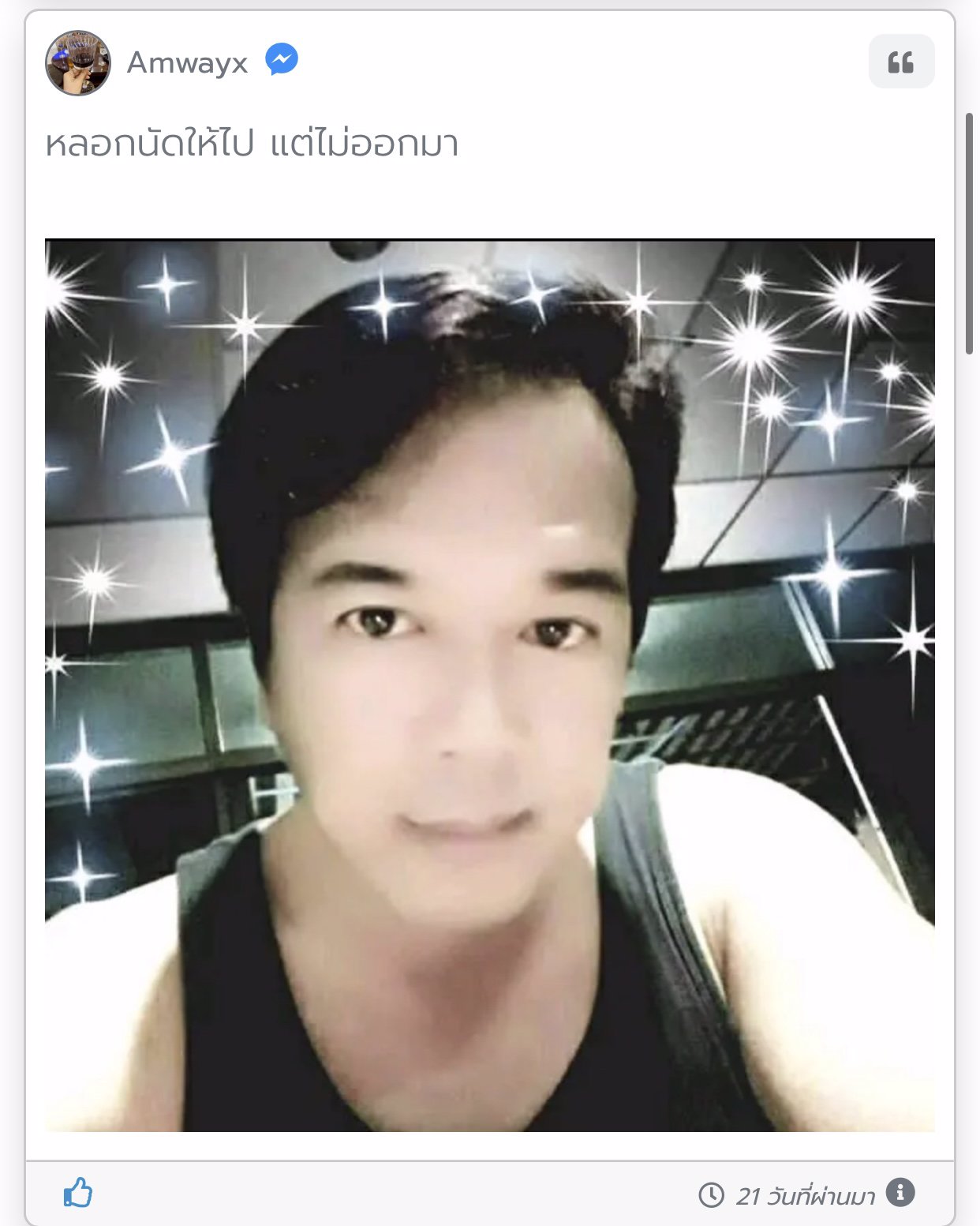Message Amwayx via Messenger icon
This screenshot has width=980, height=1226.
click(282, 60)
